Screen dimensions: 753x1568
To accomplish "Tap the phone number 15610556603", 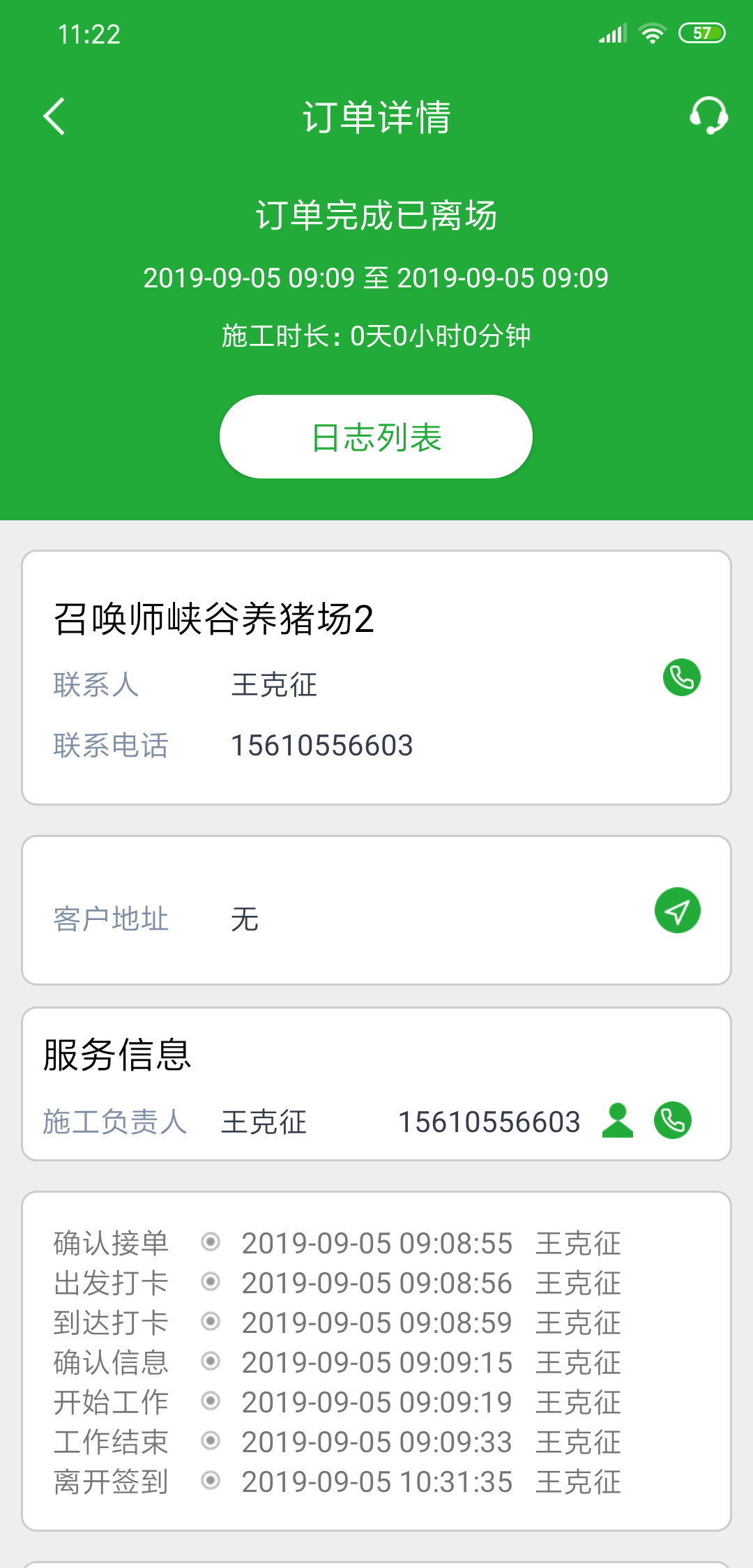I will coord(322,746).
